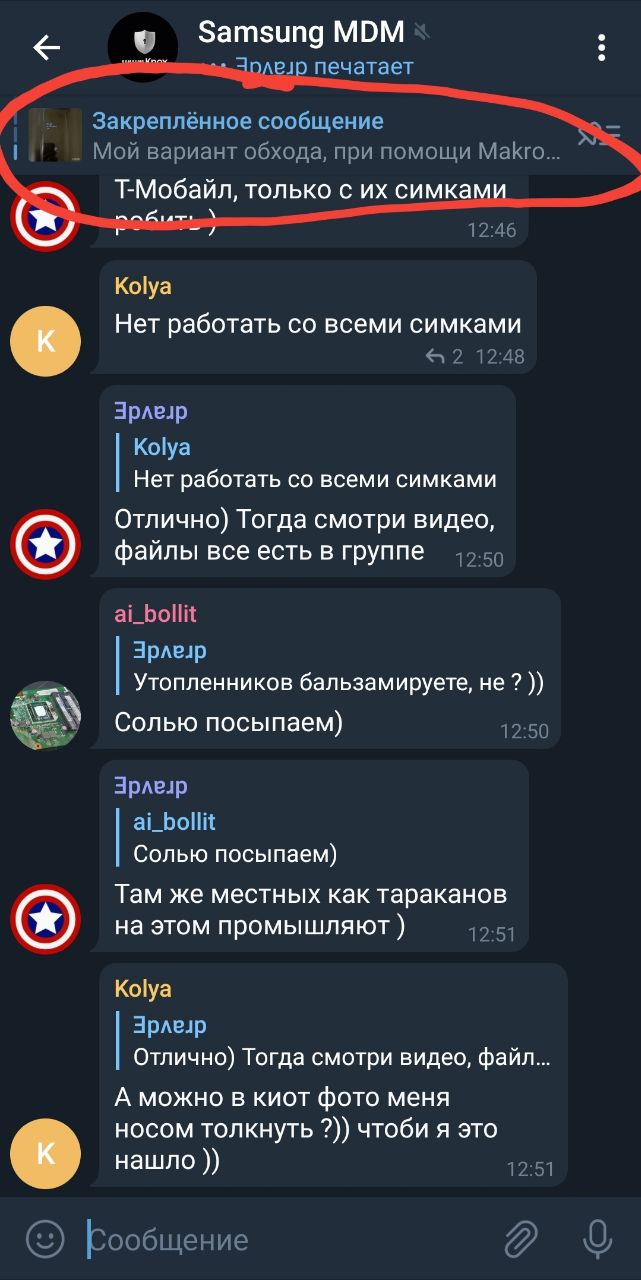This screenshot has width=641, height=1280.
Task: Open the pinned message banner
Action: coord(300,136)
